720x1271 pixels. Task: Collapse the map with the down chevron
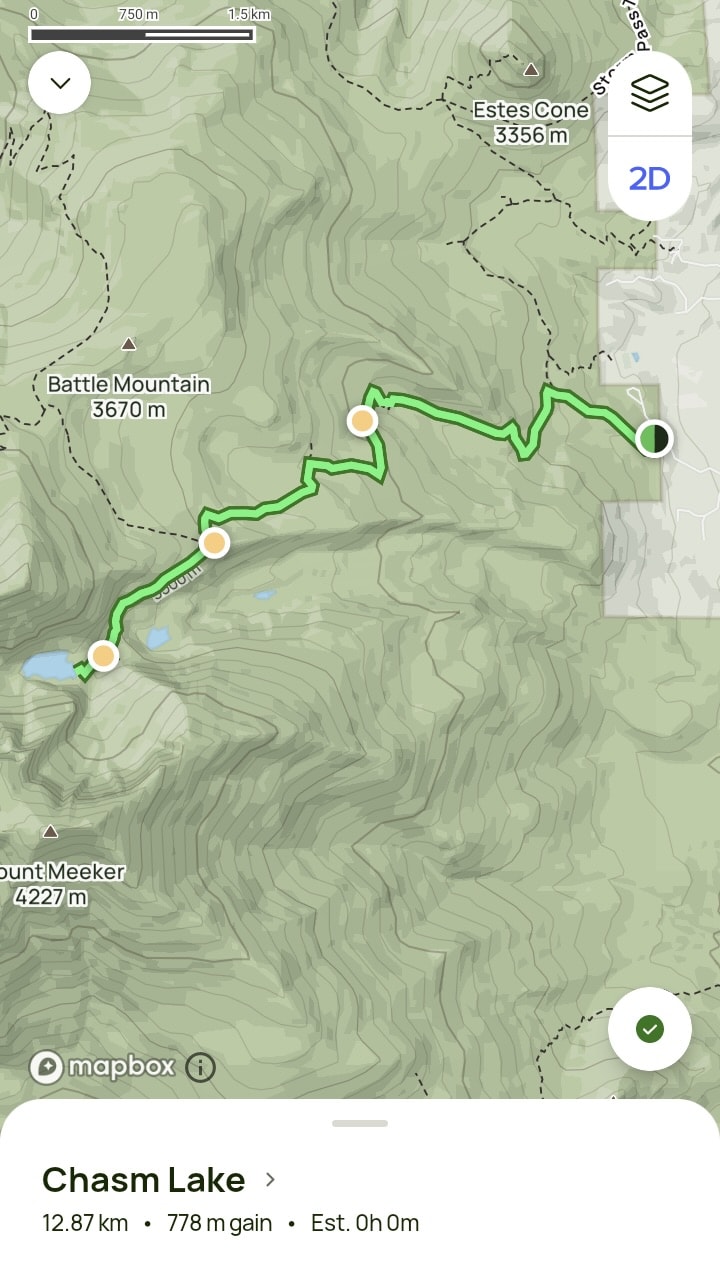coord(60,83)
